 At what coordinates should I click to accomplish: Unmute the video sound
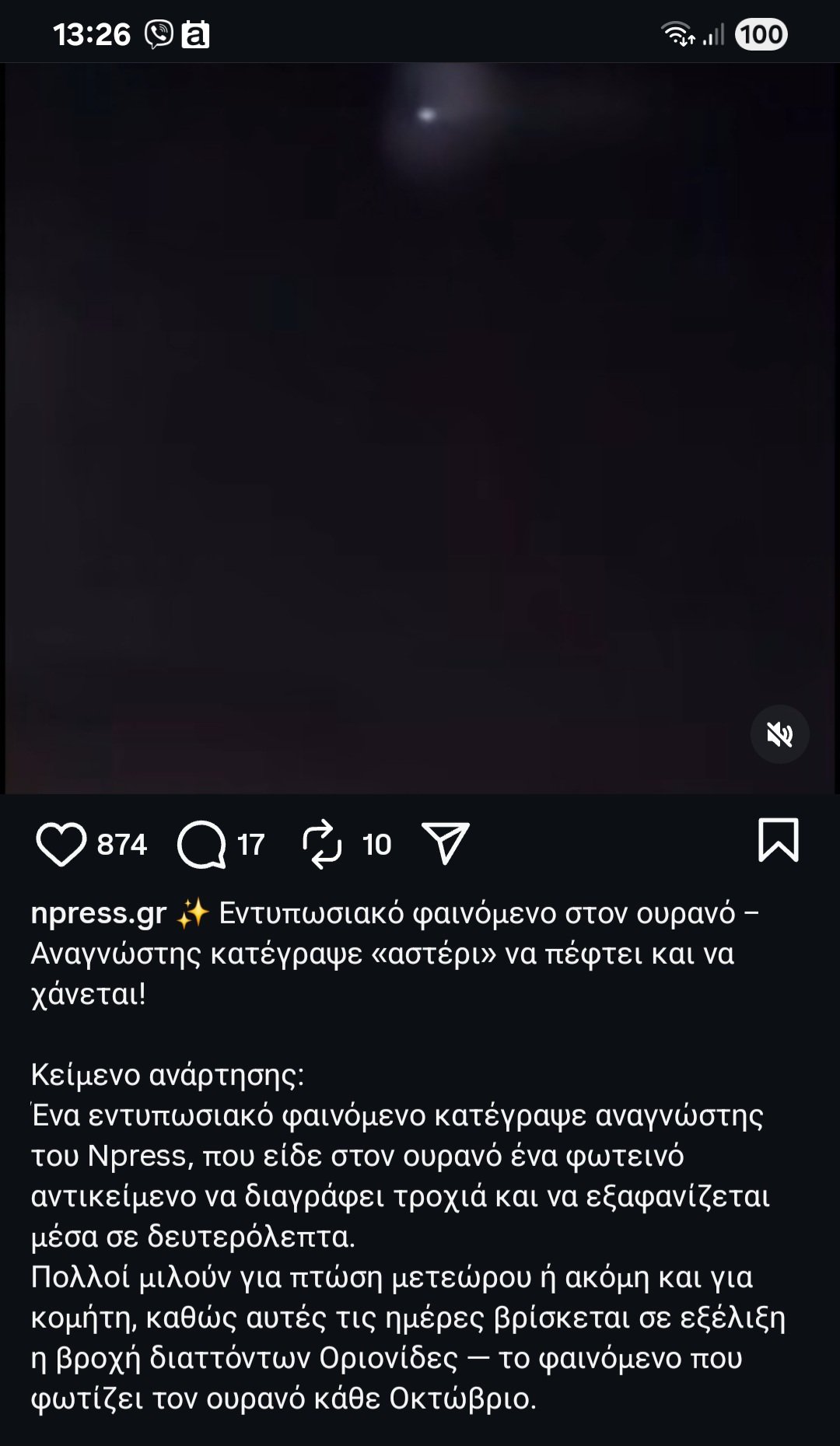(779, 734)
